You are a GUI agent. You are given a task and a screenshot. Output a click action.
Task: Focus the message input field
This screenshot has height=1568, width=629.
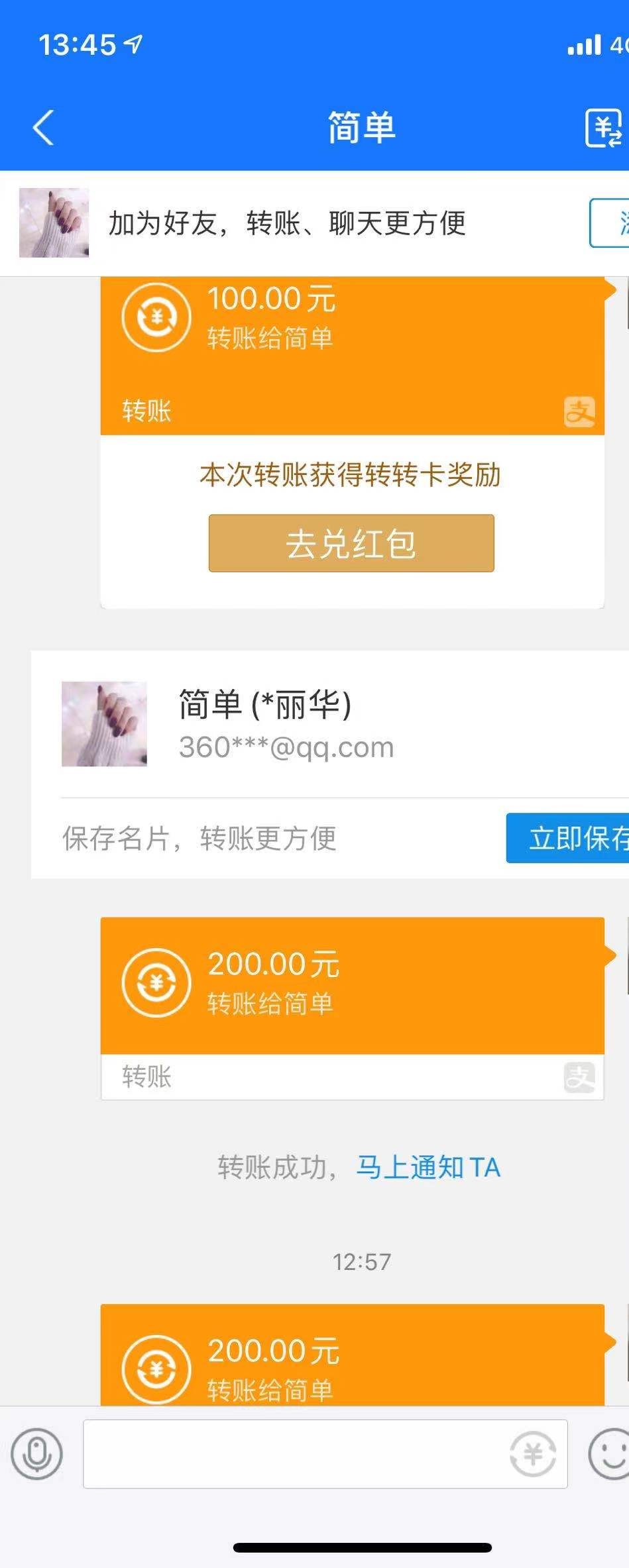tap(292, 1454)
